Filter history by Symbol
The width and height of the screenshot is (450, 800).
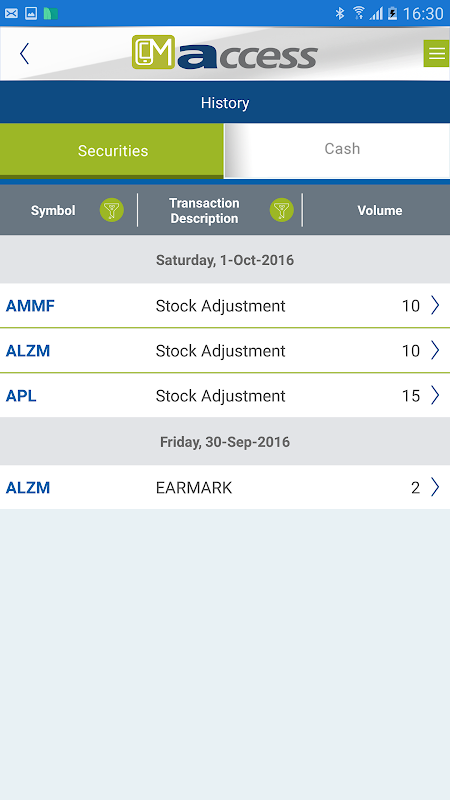pyautogui.click(x=112, y=210)
